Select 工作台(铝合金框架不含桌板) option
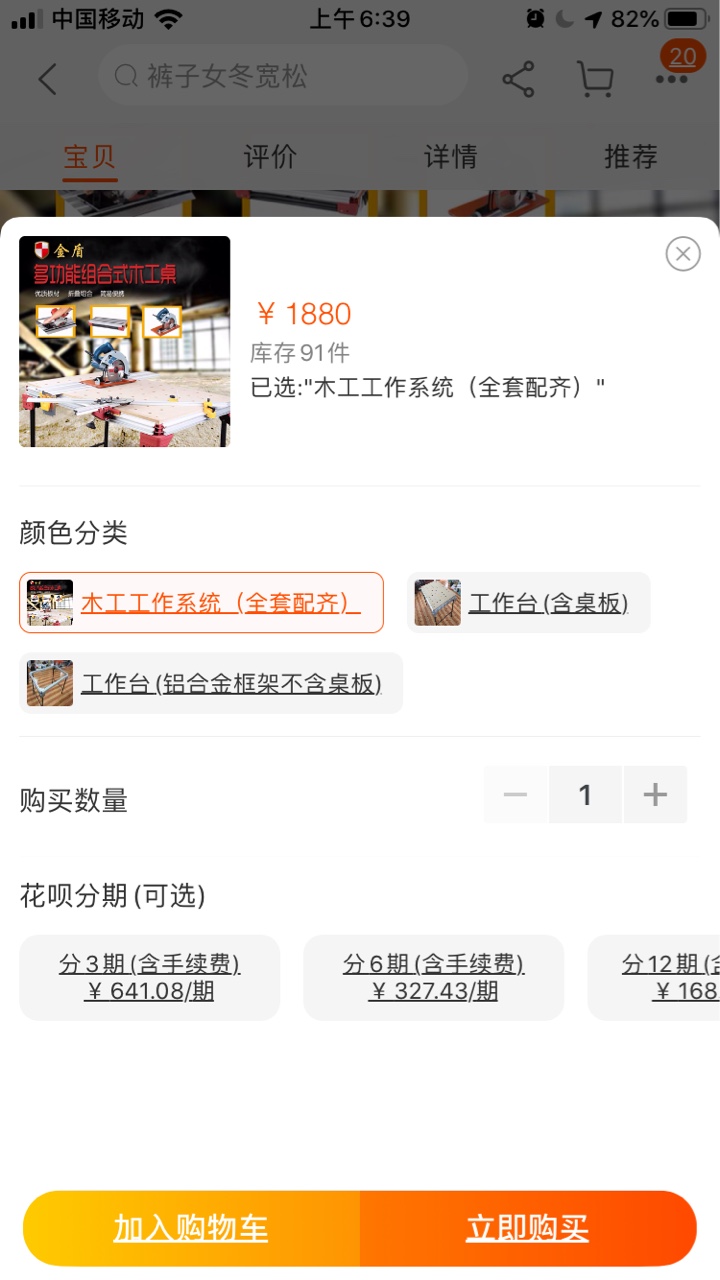Screen dimensions: 720x1280 coord(211,683)
